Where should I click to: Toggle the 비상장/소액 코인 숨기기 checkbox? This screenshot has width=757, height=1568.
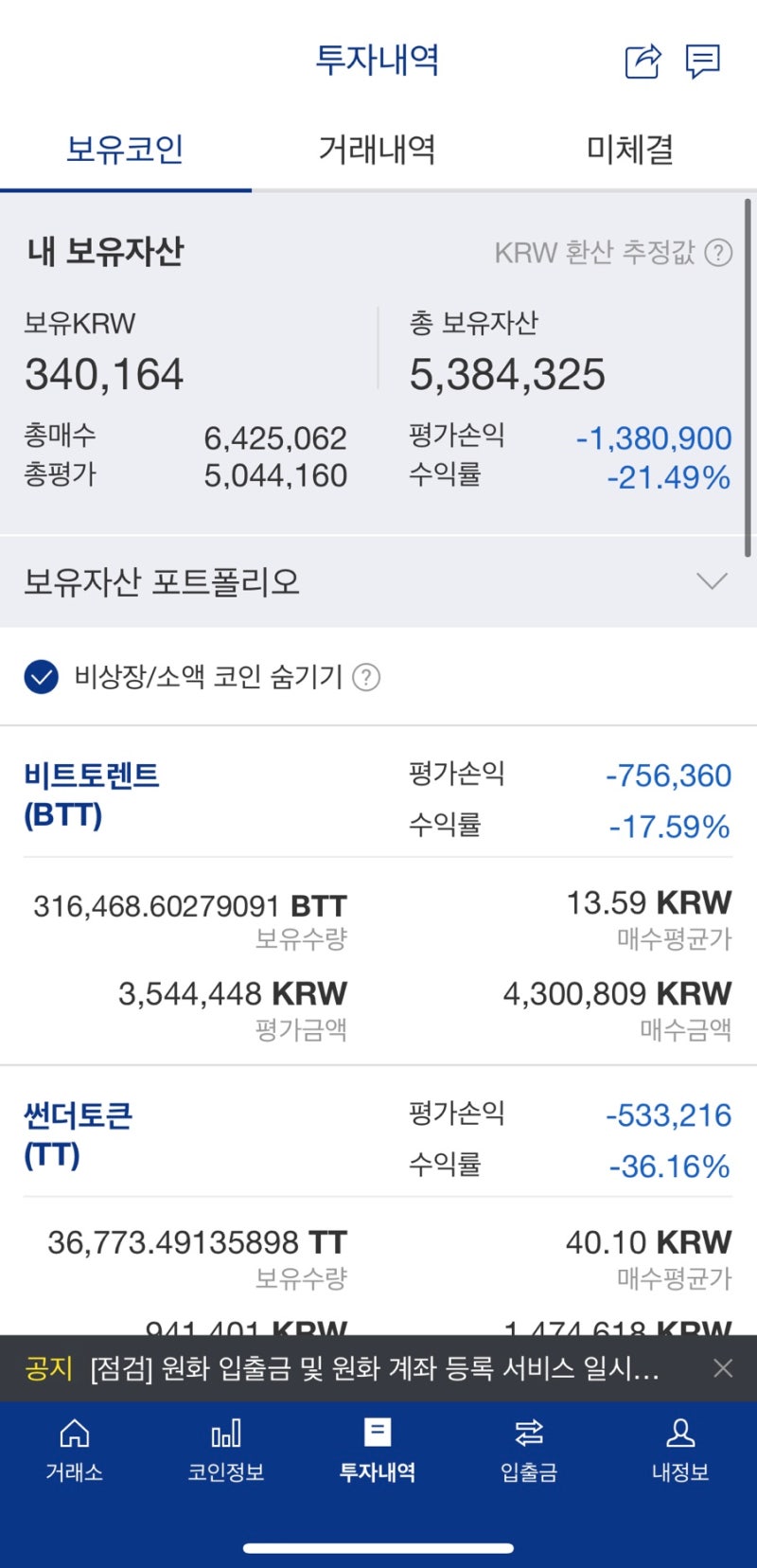click(39, 677)
